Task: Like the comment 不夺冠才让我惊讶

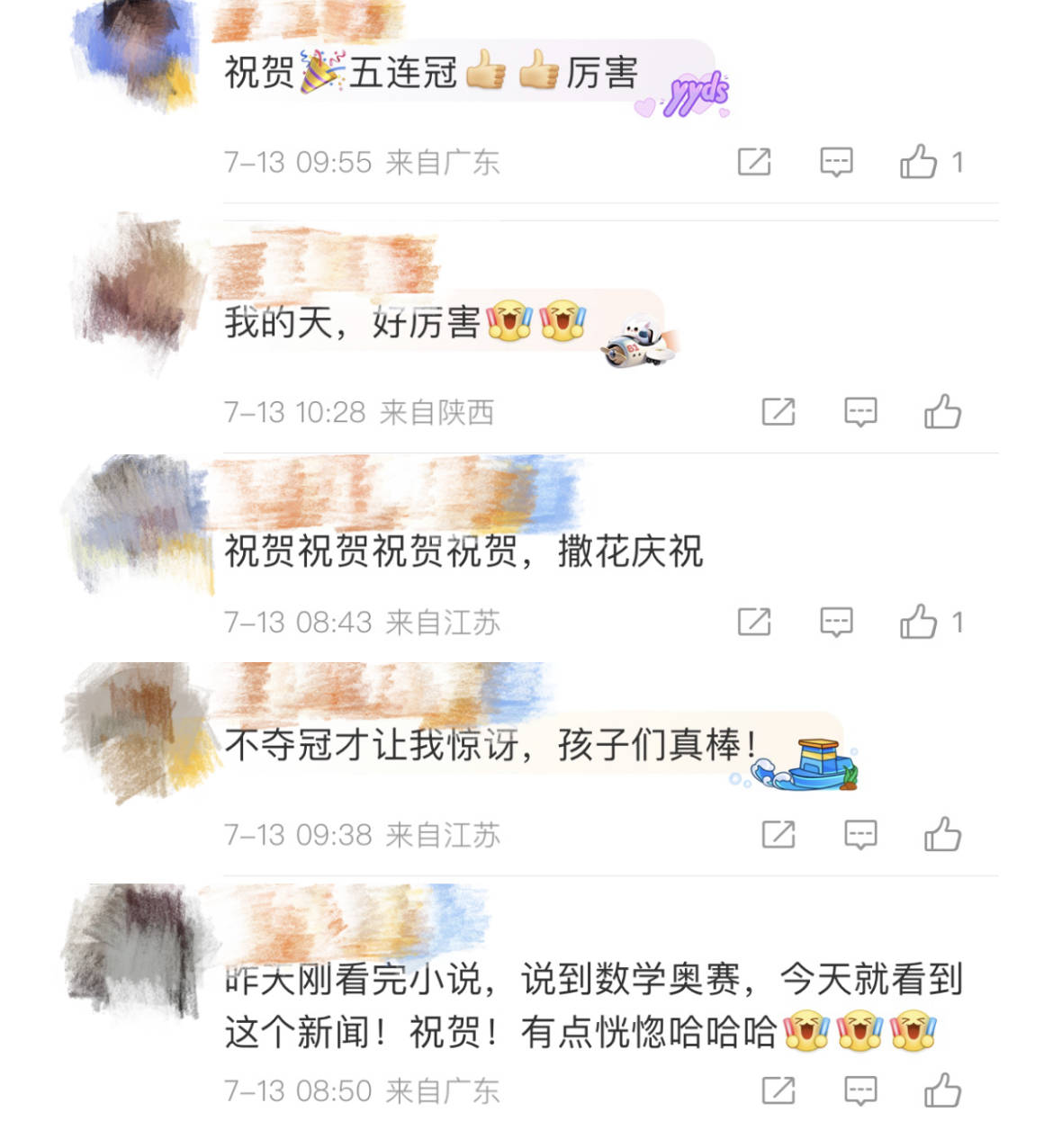Action: (x=942, y=834)
